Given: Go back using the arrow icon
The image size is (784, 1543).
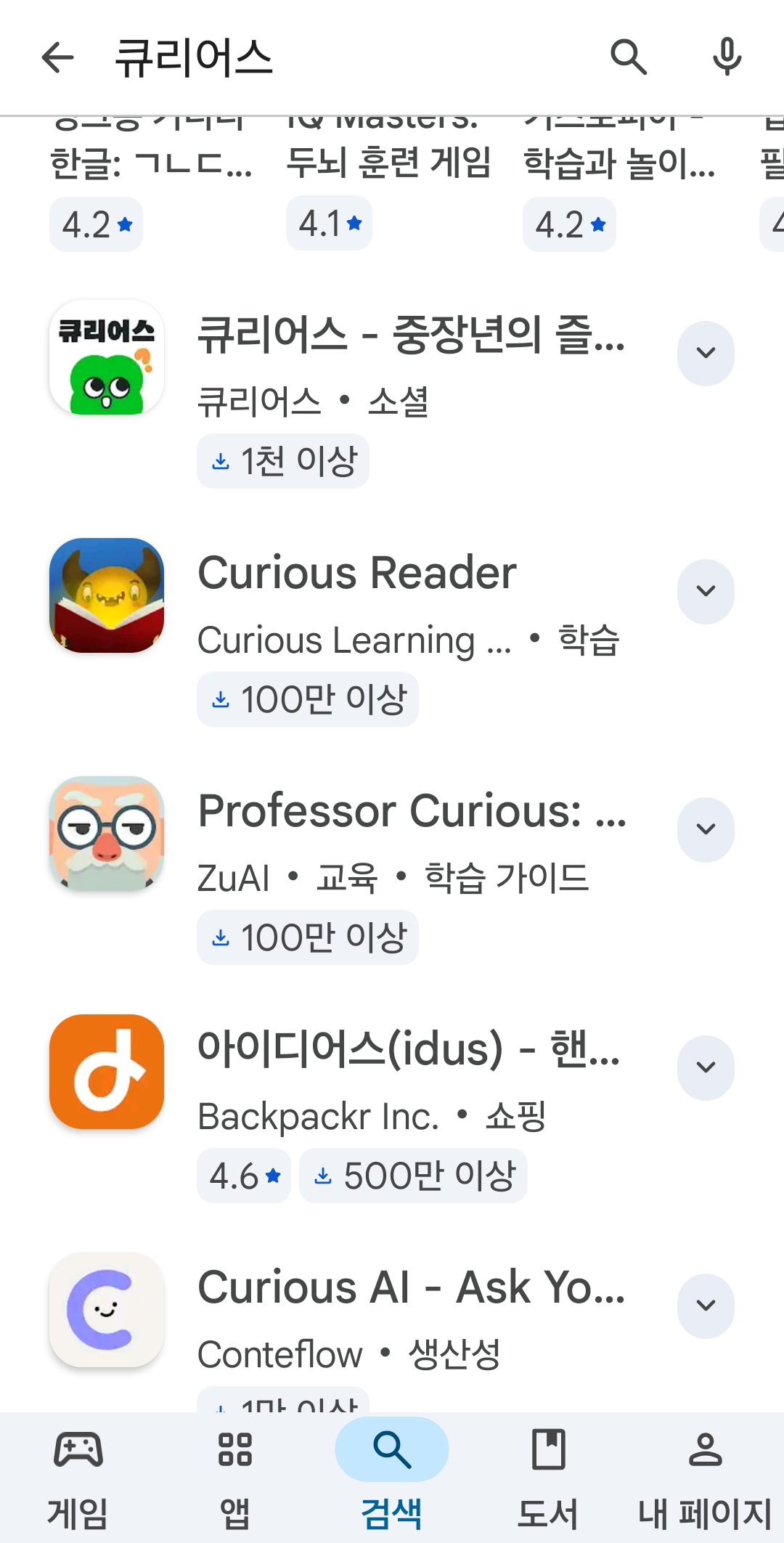Looking at the screenshot, I should pyautogui.click(x=58, y=57).
